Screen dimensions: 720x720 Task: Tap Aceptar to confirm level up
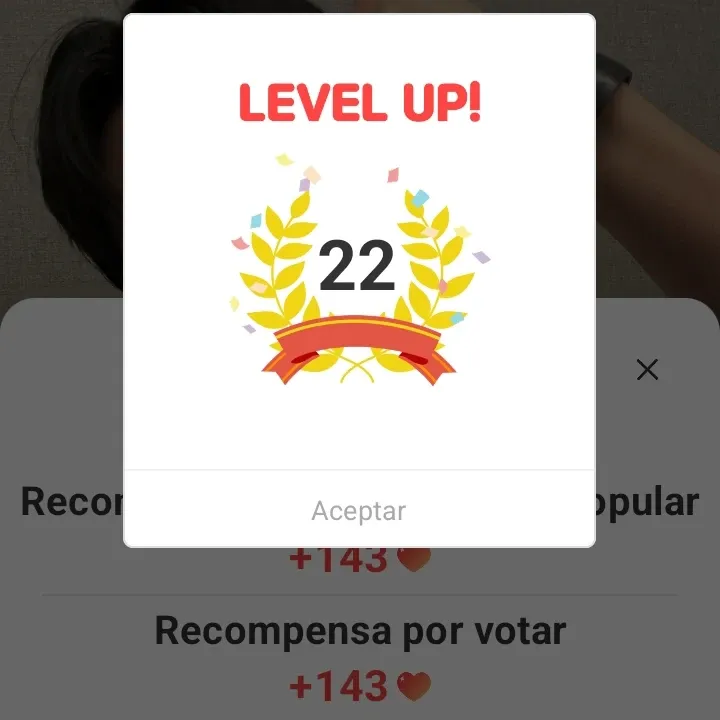[359, 511]
